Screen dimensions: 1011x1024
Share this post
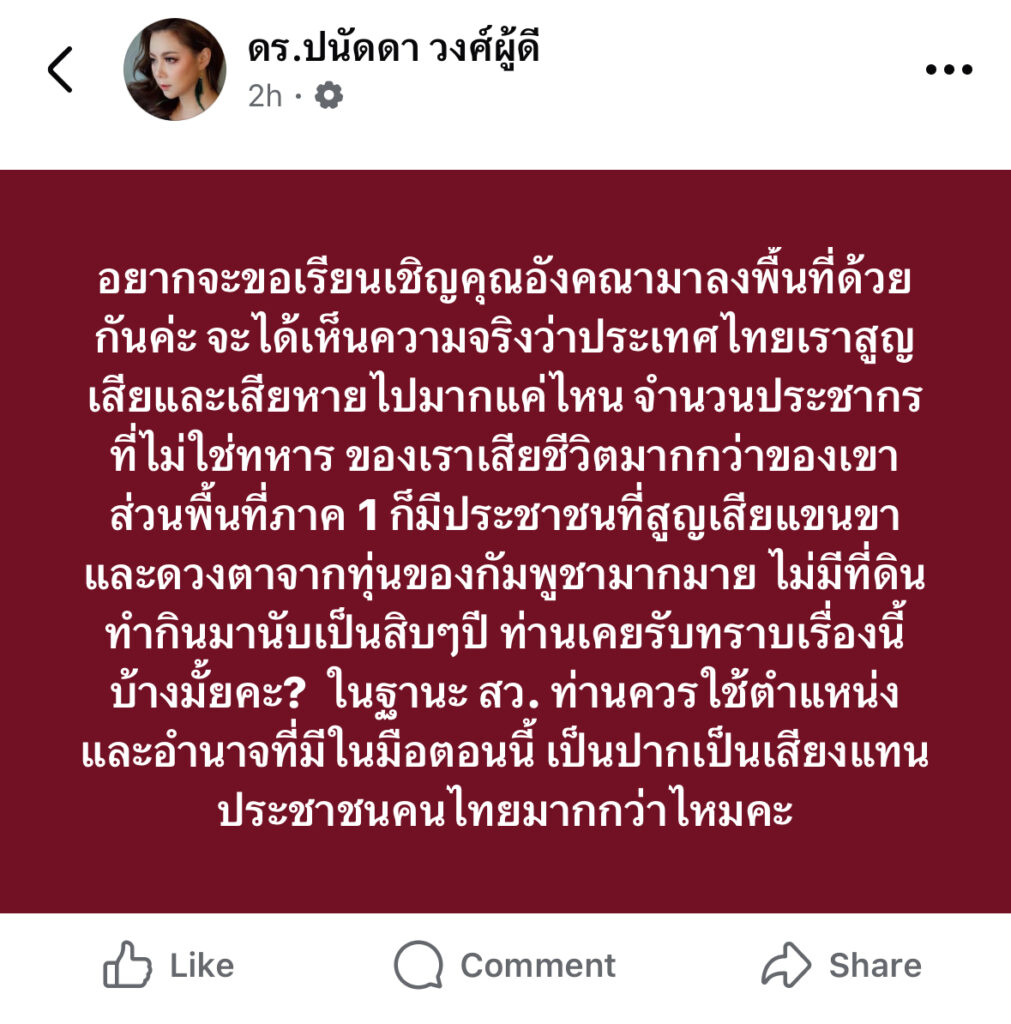click(841, 965)
